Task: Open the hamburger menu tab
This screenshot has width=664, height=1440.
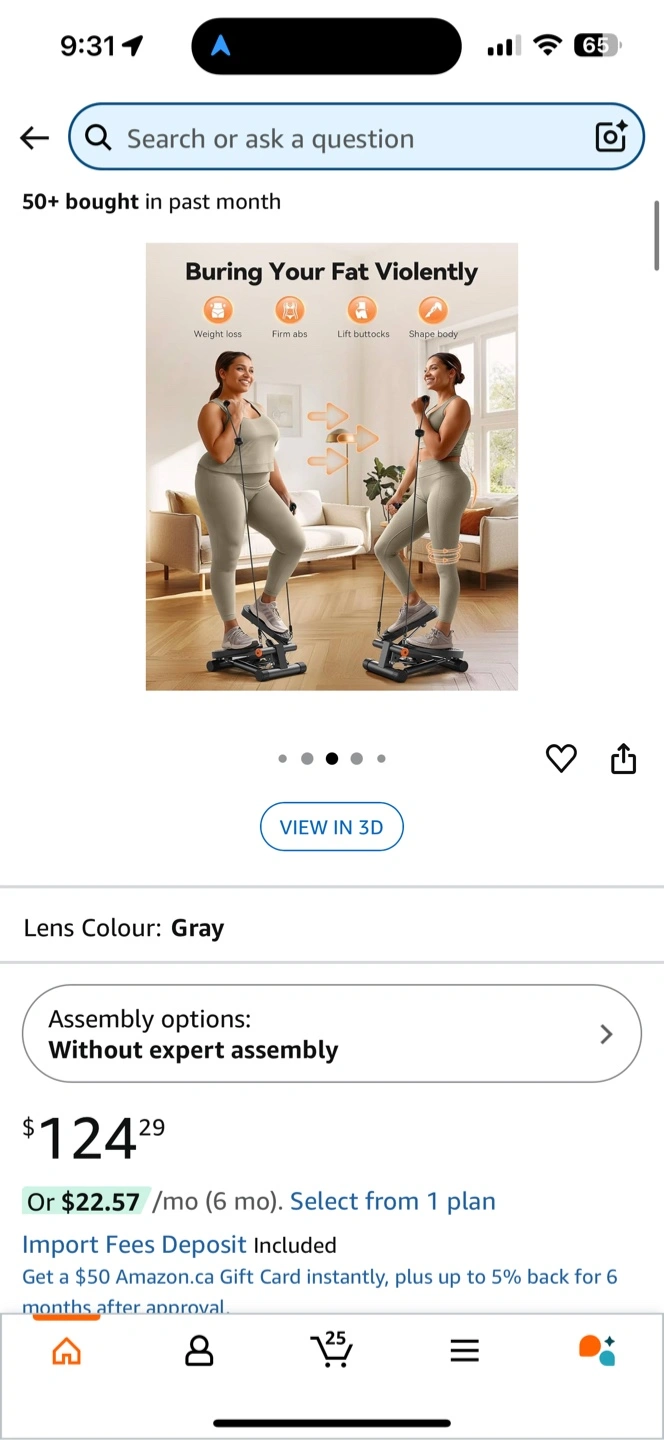Action: coord(464,1351)
